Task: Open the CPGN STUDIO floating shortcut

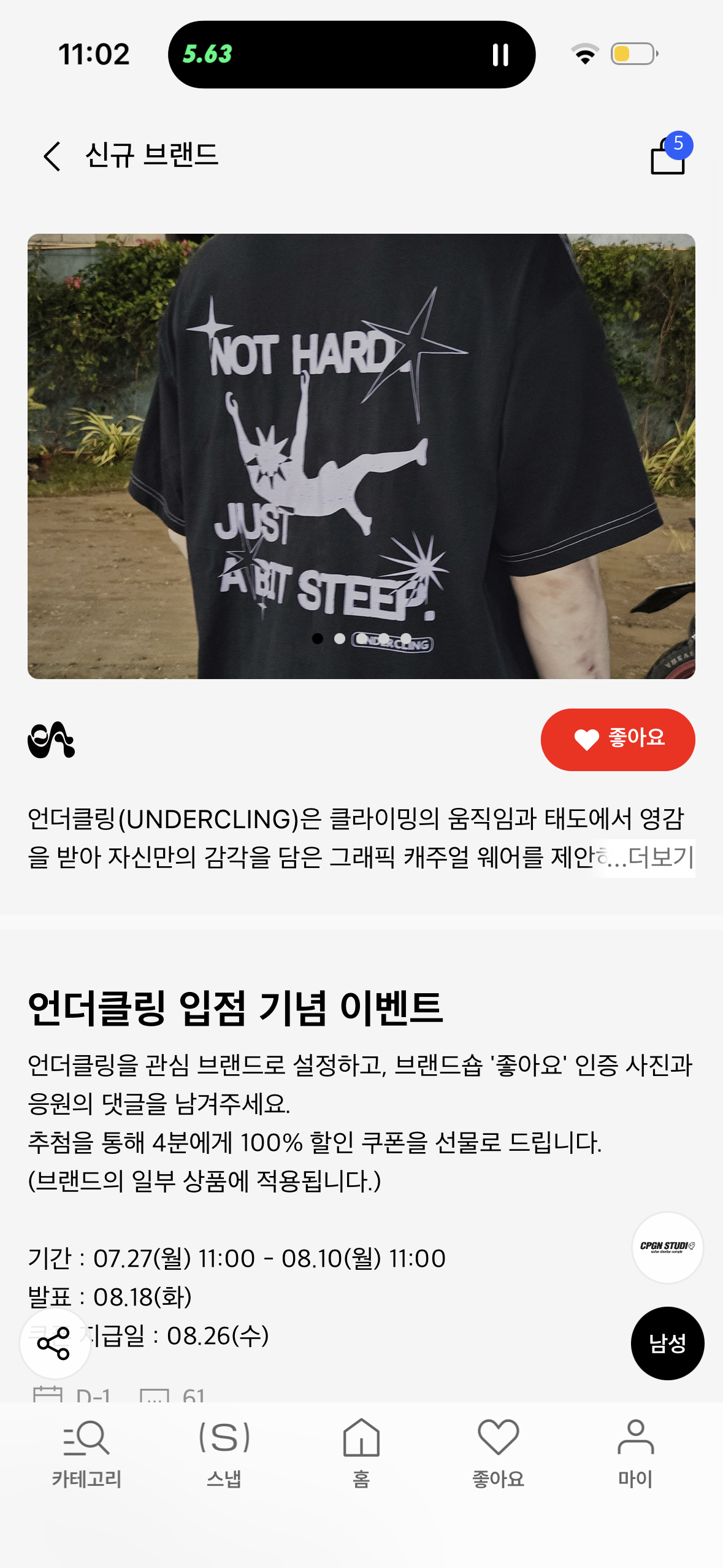Action: [667, 1247]
